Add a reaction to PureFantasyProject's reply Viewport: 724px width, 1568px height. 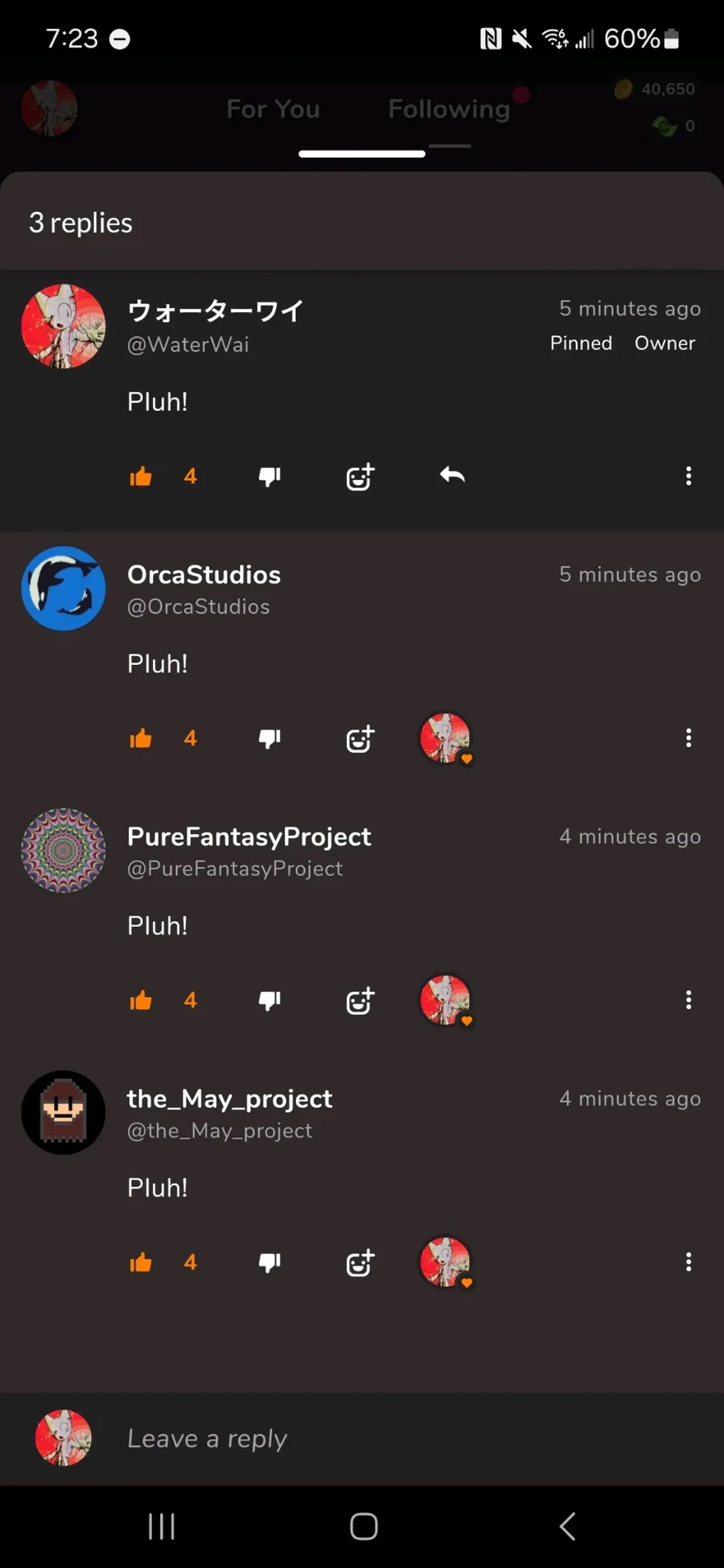pos(360,1001)
